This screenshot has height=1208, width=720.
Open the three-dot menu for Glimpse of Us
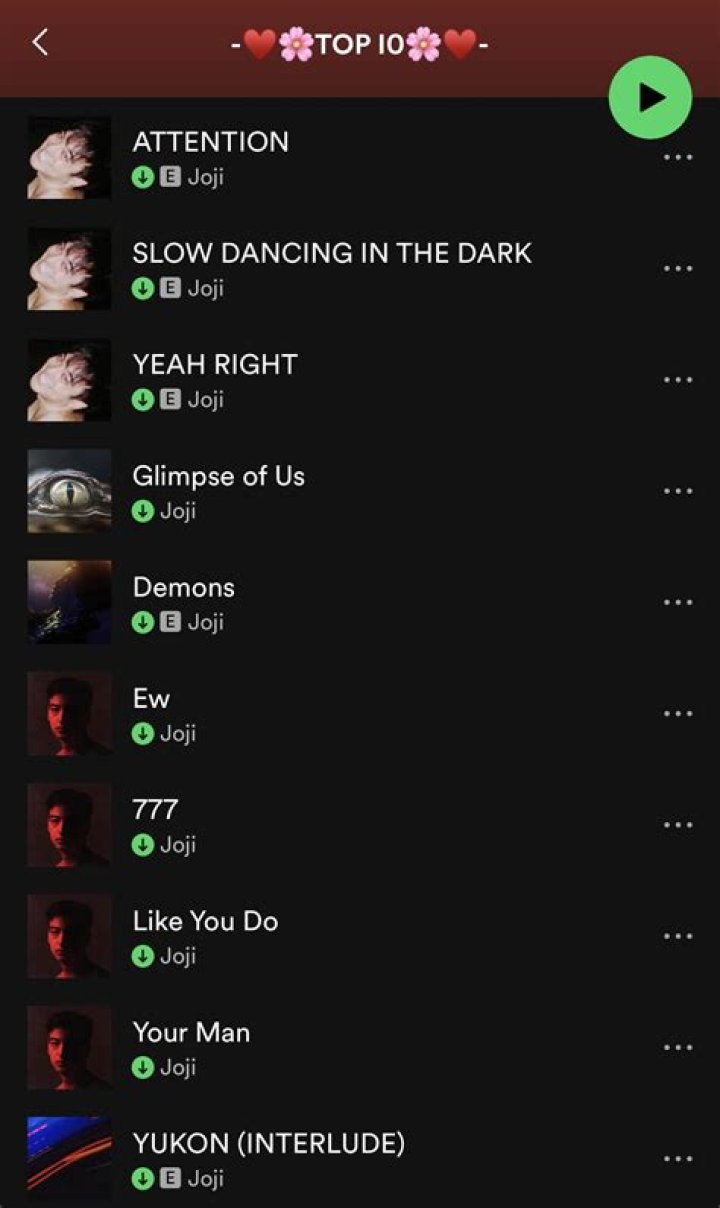point(679,491)
